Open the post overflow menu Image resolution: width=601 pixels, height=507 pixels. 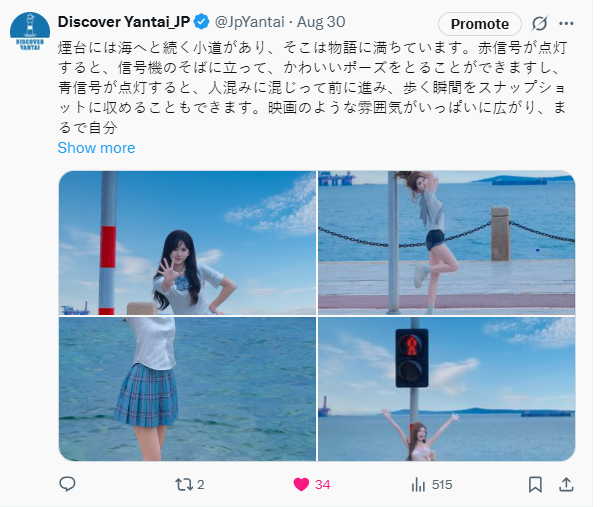pos(571,23)
